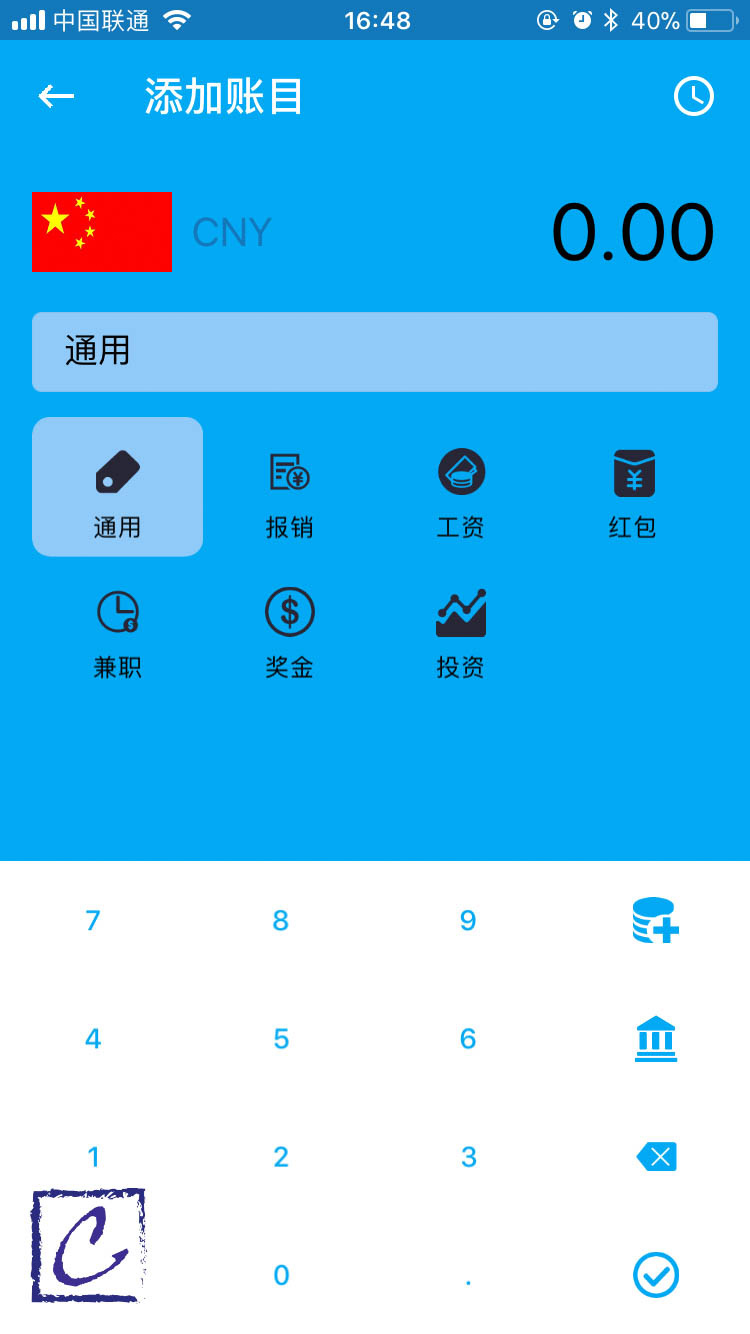750x1334 pixels.
Task: Pick the 投资 category
Action: (x=461, y=627)
